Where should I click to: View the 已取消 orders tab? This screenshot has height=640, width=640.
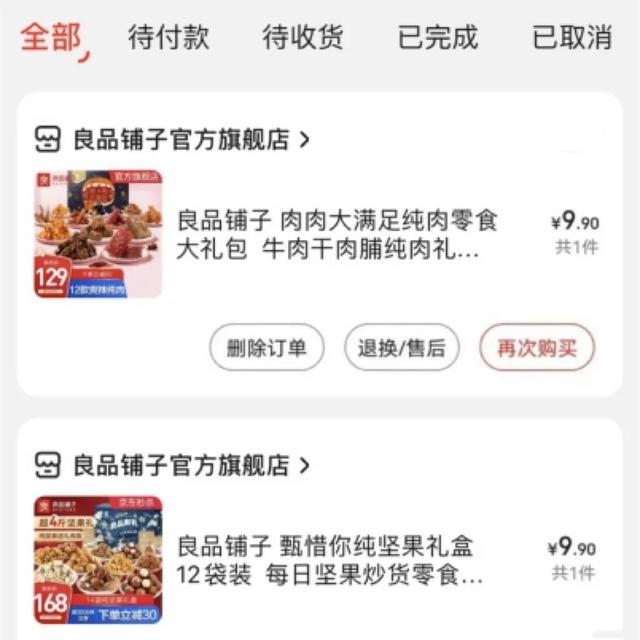[571, 37]
